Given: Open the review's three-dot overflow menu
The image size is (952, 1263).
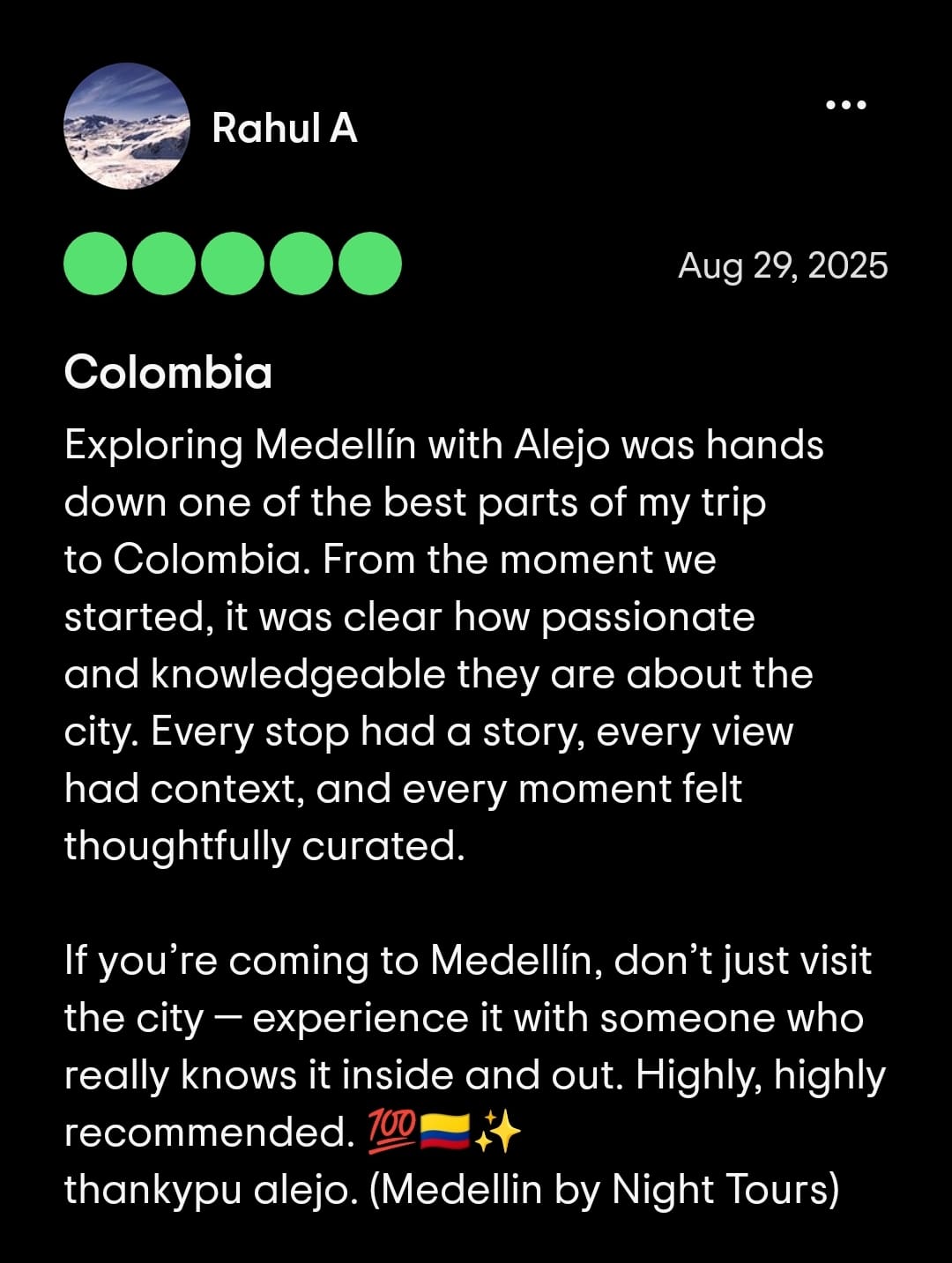Looking at the screenshot, I should pyautogui.click(x=845, y=105).
